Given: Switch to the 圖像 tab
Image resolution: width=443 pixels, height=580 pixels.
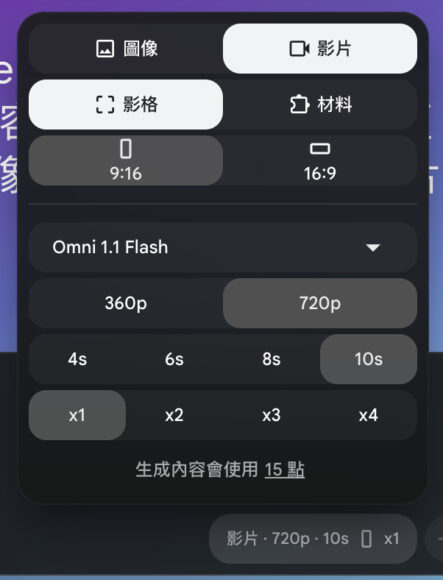Looking at the screenshot, I should (x=126, y=48).
